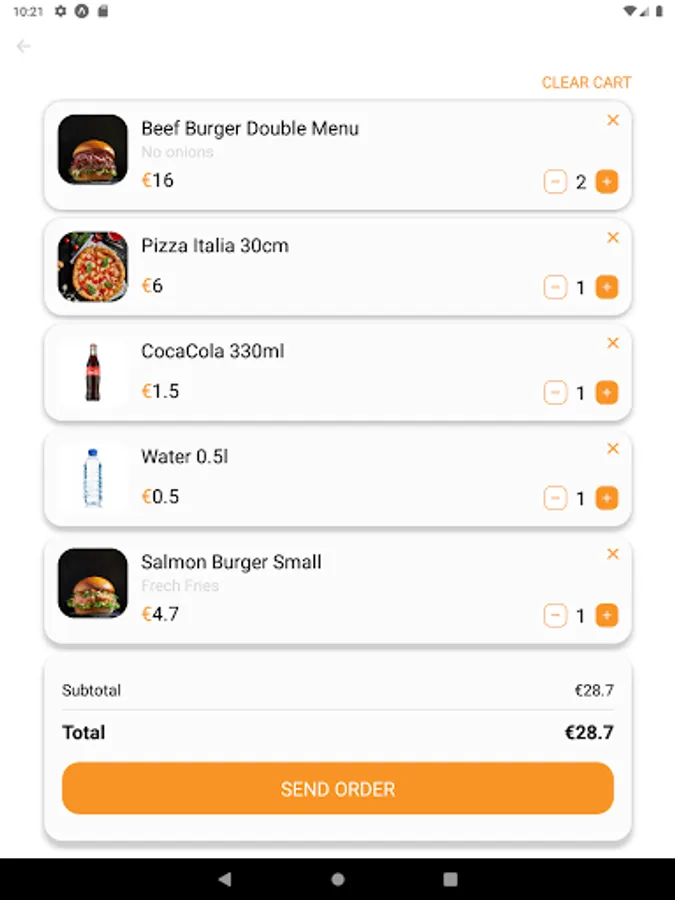
Task: Reduce Salmon Burger Small quantity
Action: point(555,616)
